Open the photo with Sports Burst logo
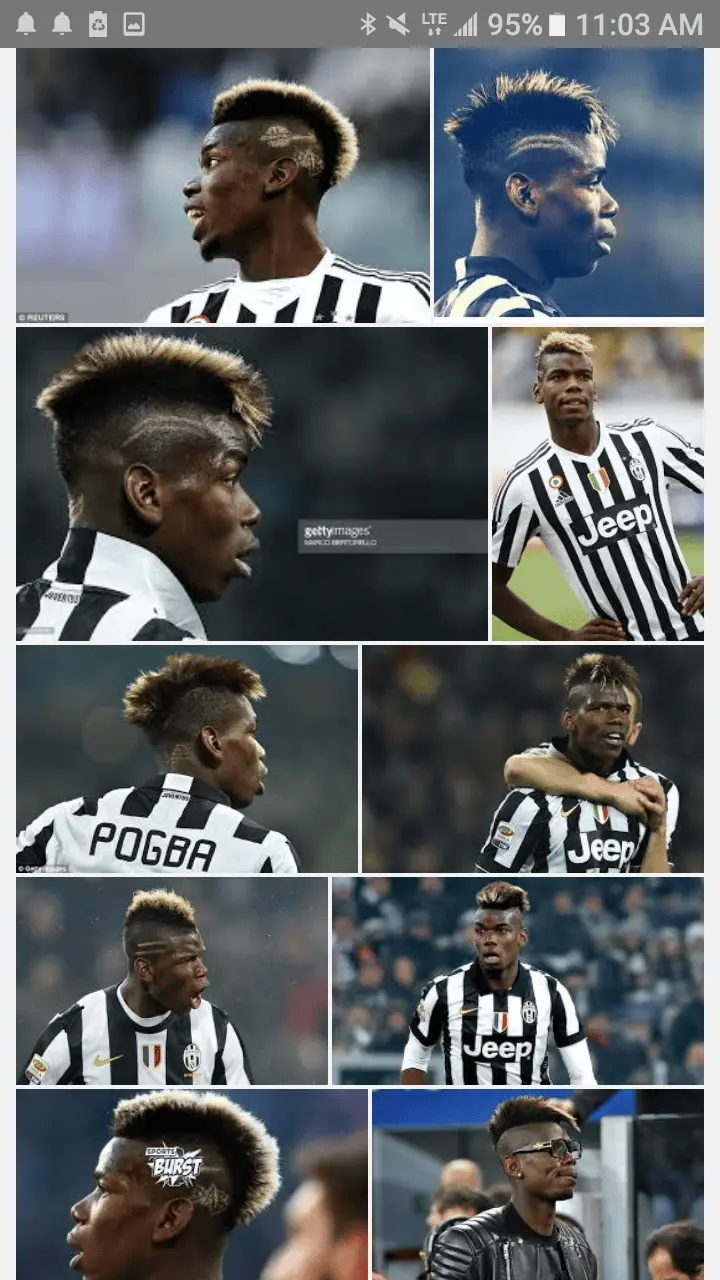Viewport: 720px width, 1280px height. 191,1183
